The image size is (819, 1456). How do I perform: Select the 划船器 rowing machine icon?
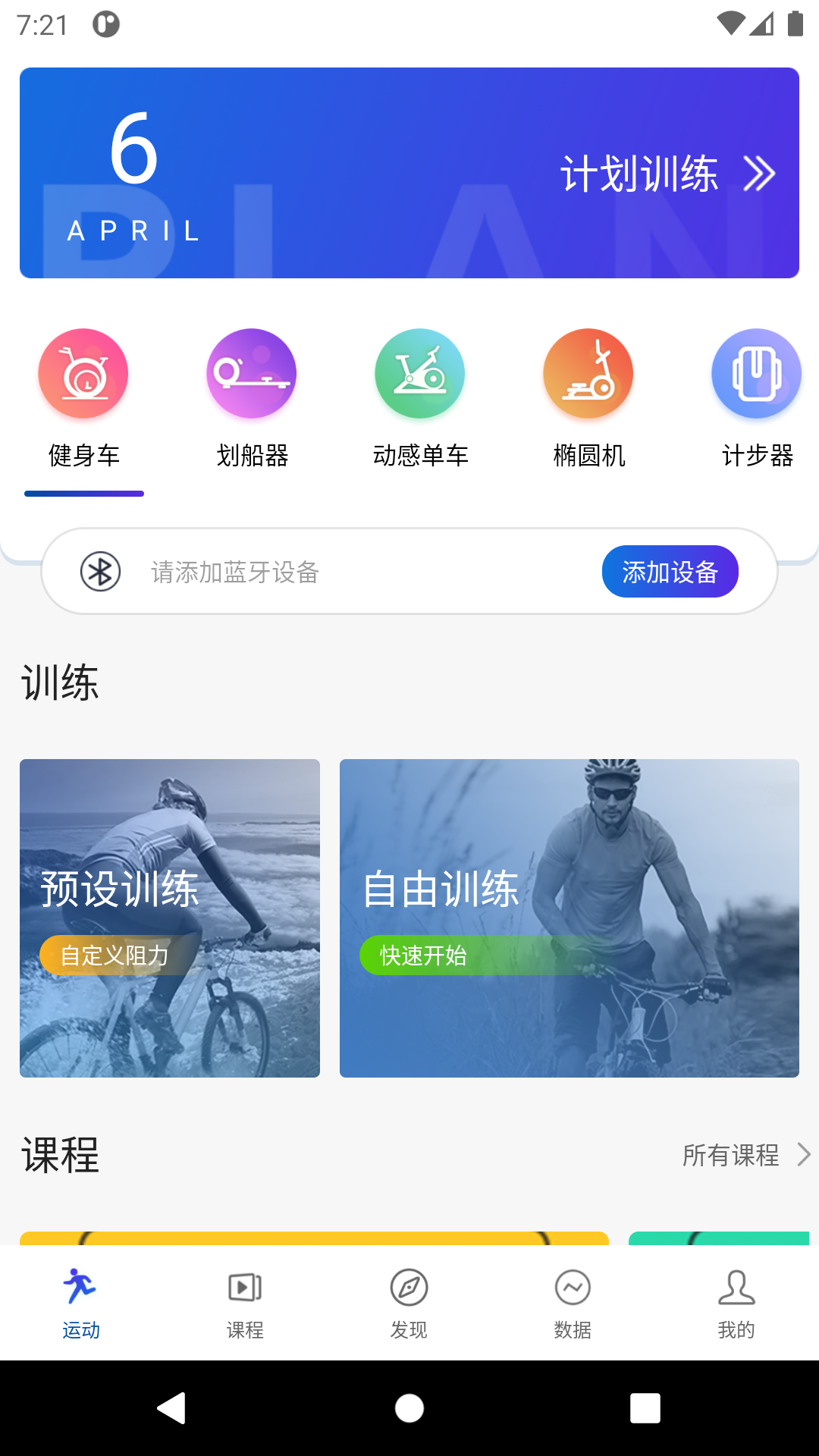point(252,373)
